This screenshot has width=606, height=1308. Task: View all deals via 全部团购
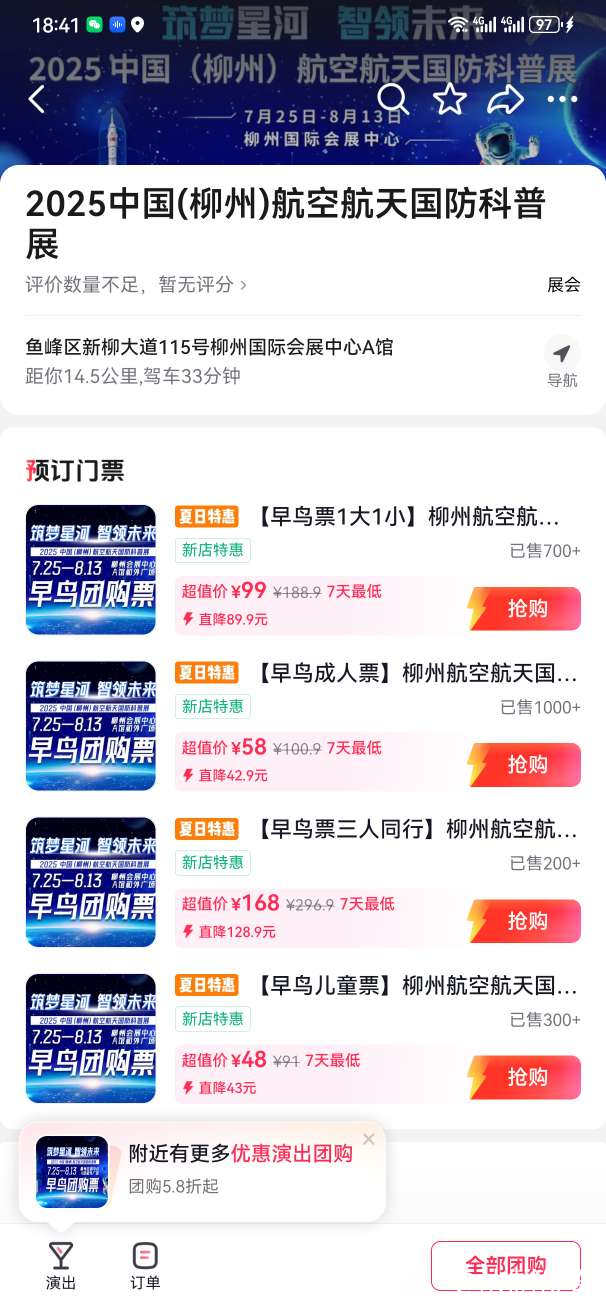point(506,1265)
